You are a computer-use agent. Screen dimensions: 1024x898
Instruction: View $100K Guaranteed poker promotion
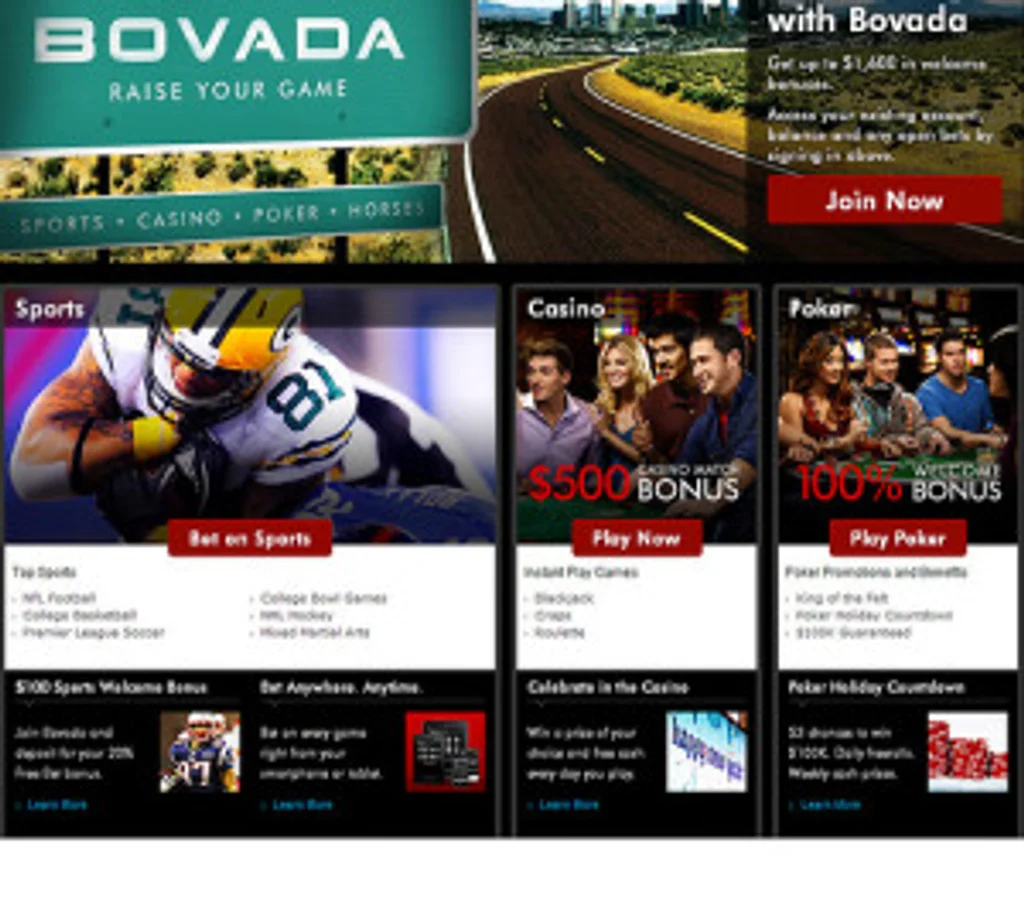[853, 633]
